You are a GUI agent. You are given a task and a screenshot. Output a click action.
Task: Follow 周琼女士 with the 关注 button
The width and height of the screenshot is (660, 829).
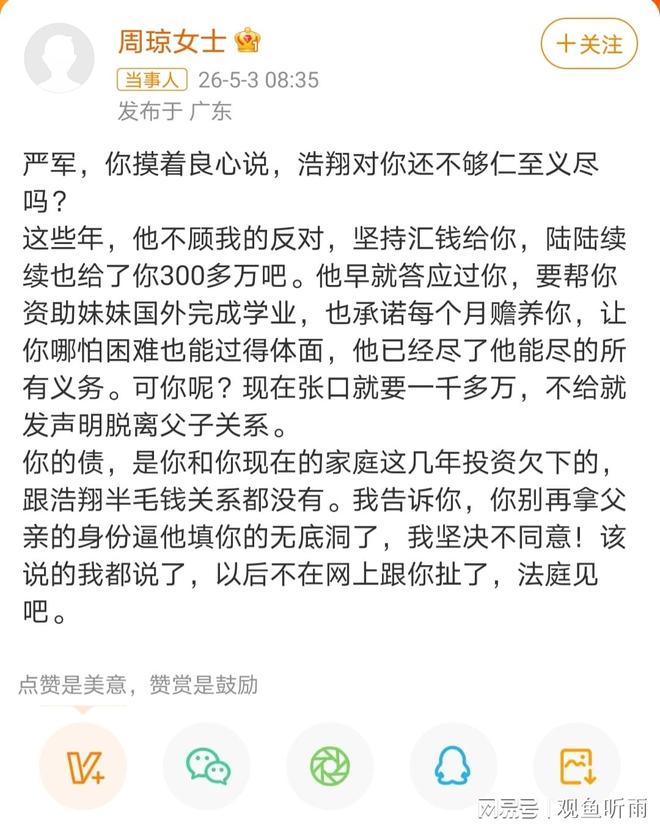pos(589,43)
